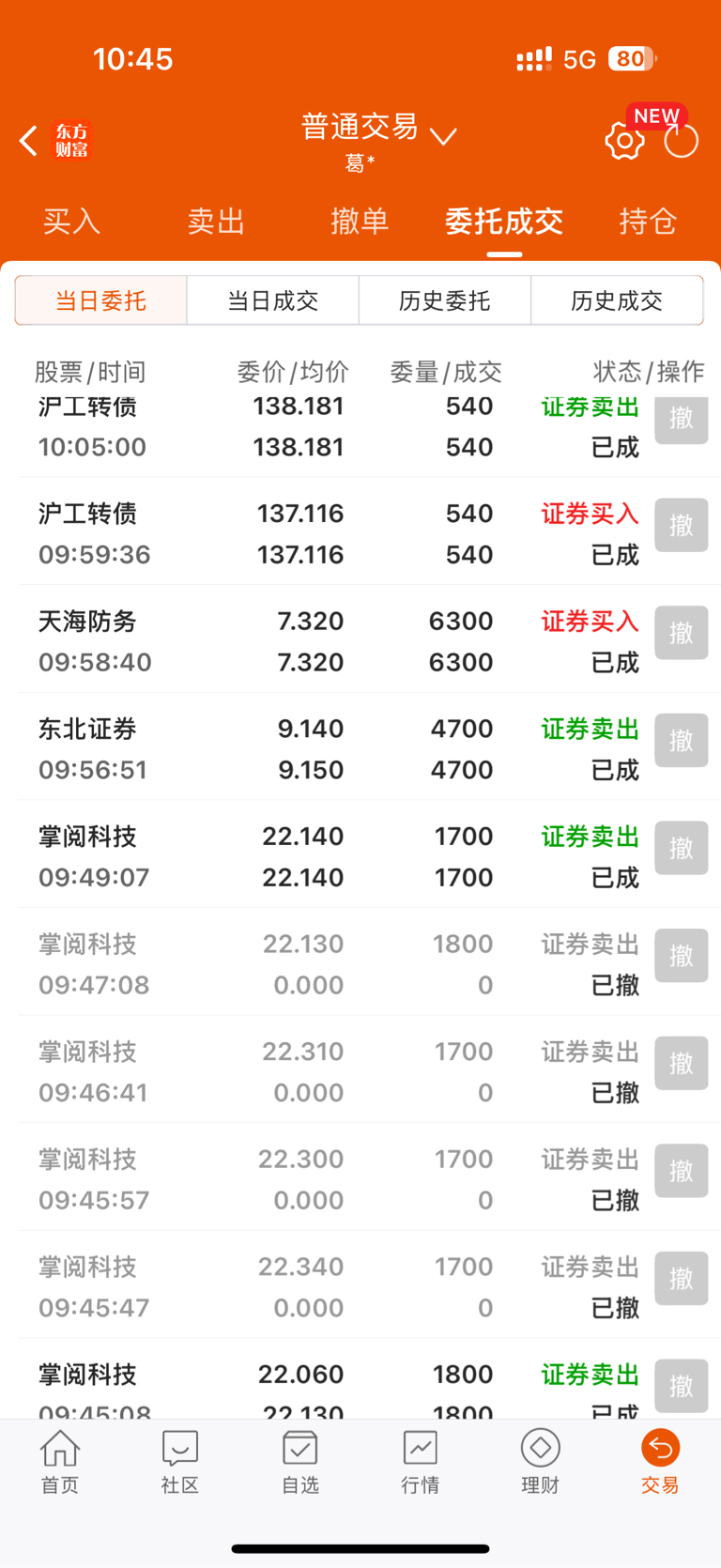
Task: Go to 首页 in bottom navigation
Action: click(60, 1462)
